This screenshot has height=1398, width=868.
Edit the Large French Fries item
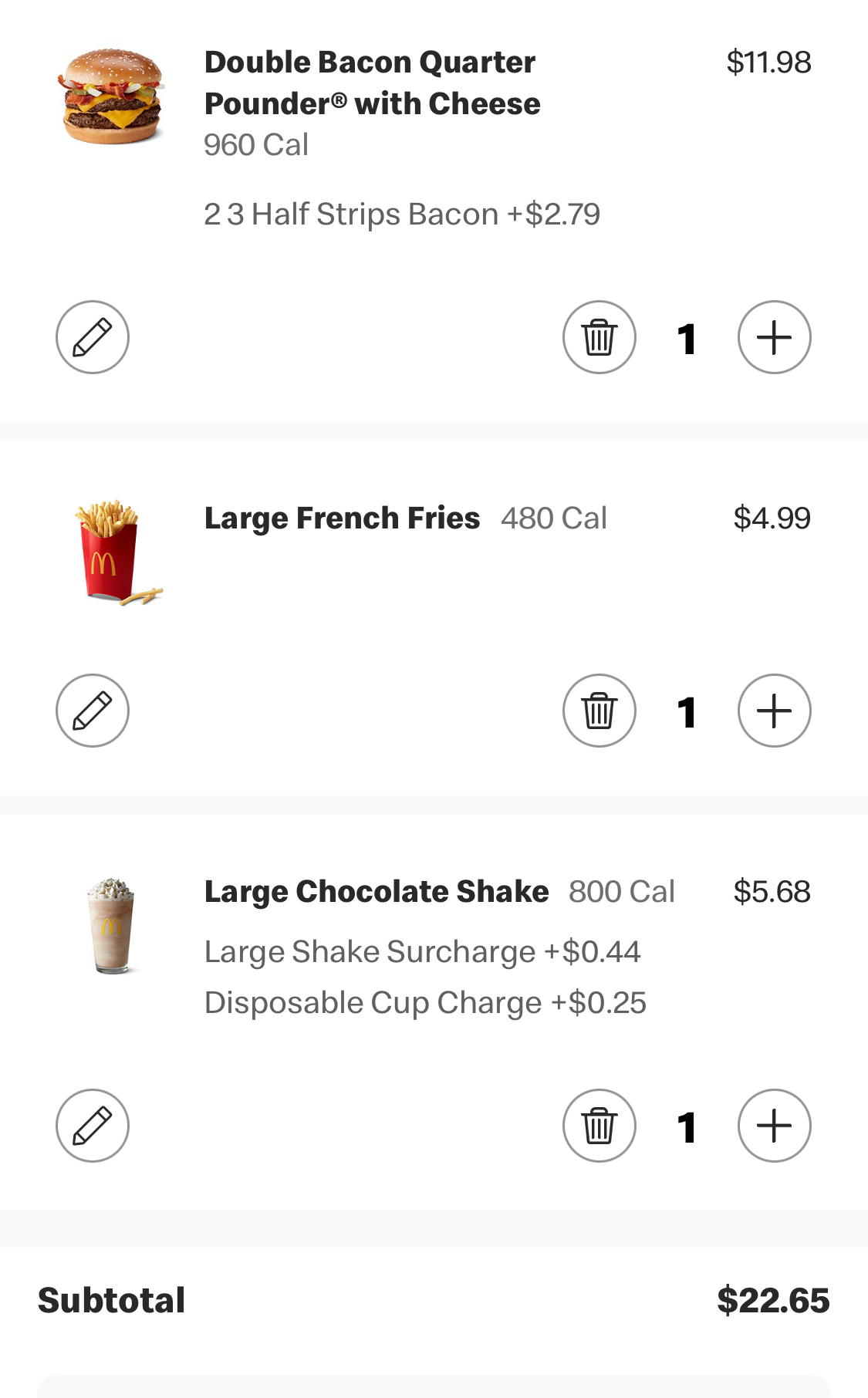tap(93, 711)
